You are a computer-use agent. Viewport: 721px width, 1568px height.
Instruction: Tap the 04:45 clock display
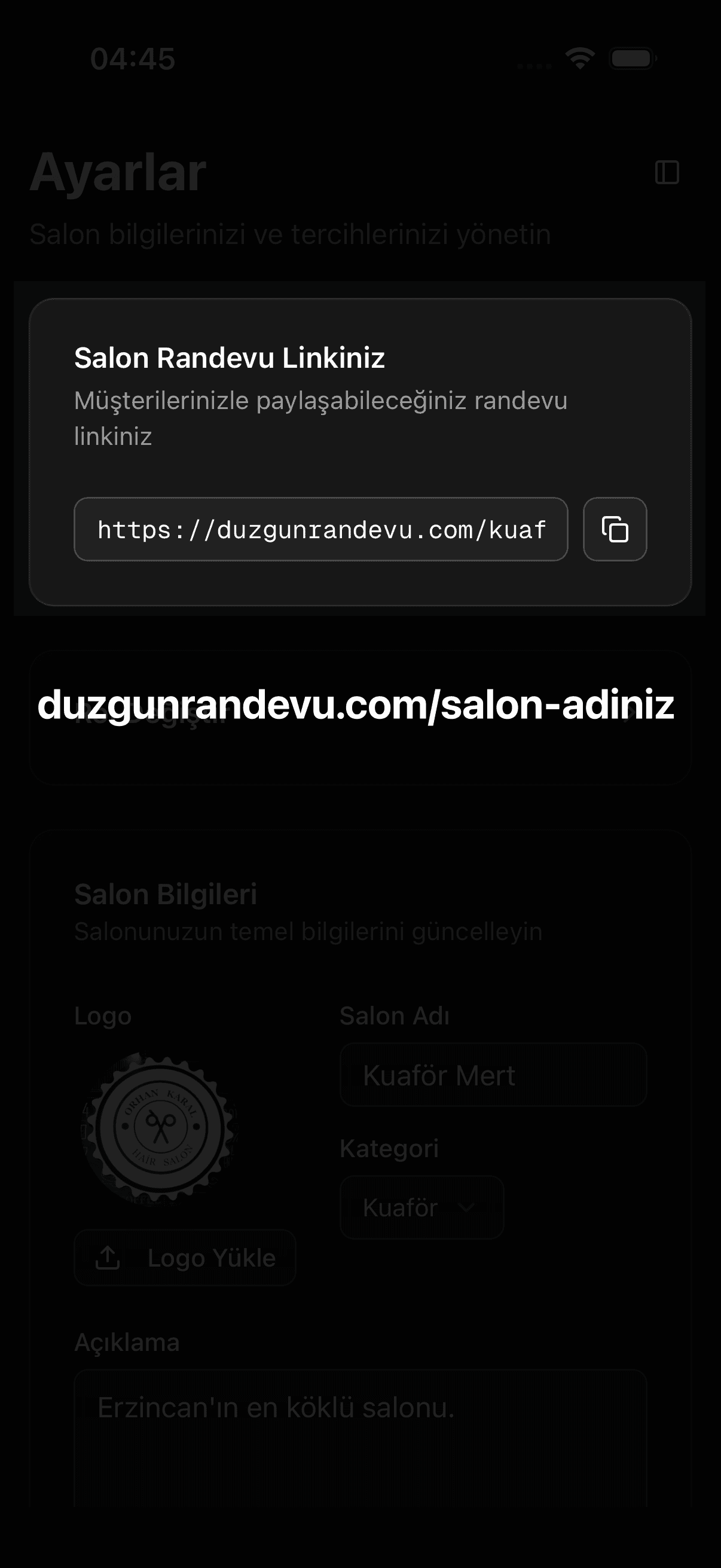point(134,58)
